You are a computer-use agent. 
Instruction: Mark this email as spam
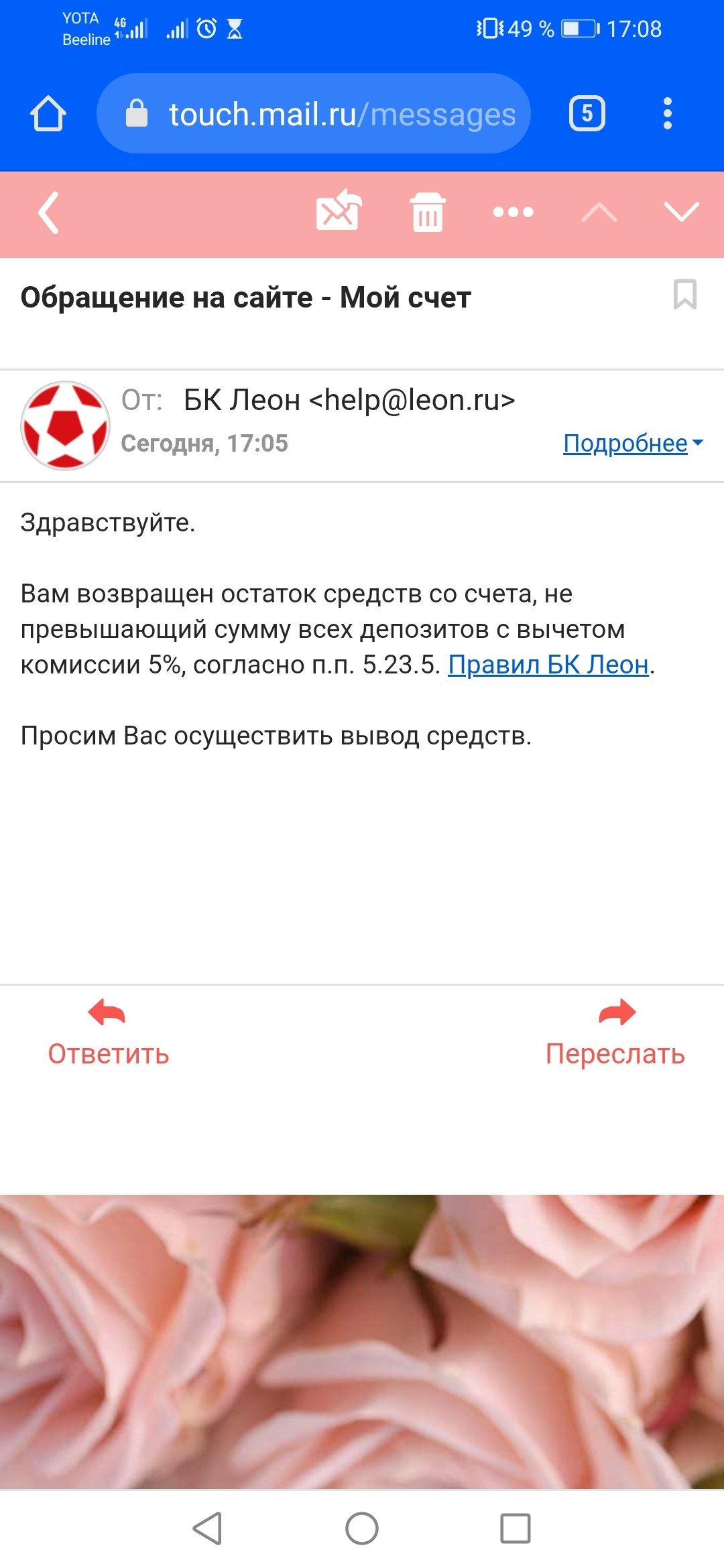[339, 211]
